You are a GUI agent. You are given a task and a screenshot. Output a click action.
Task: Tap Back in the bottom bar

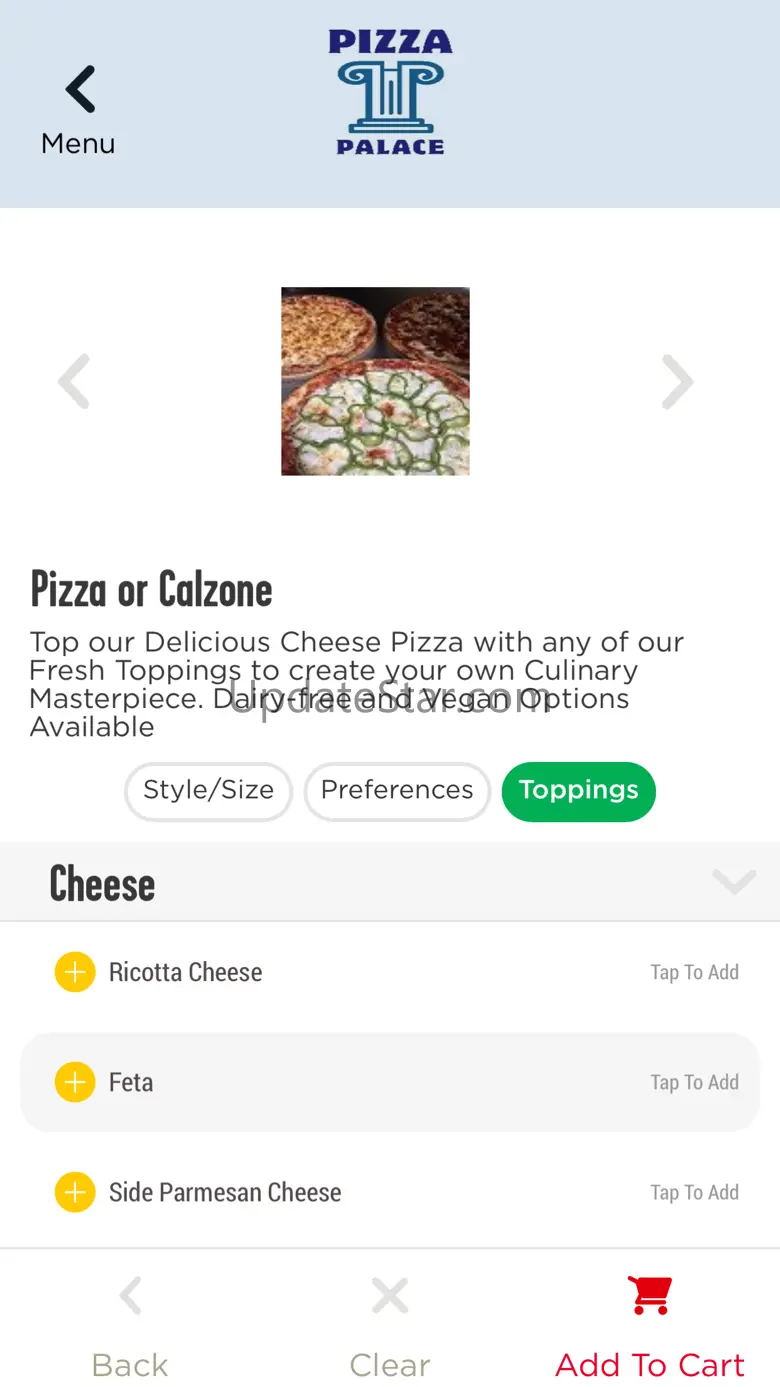130,1325
